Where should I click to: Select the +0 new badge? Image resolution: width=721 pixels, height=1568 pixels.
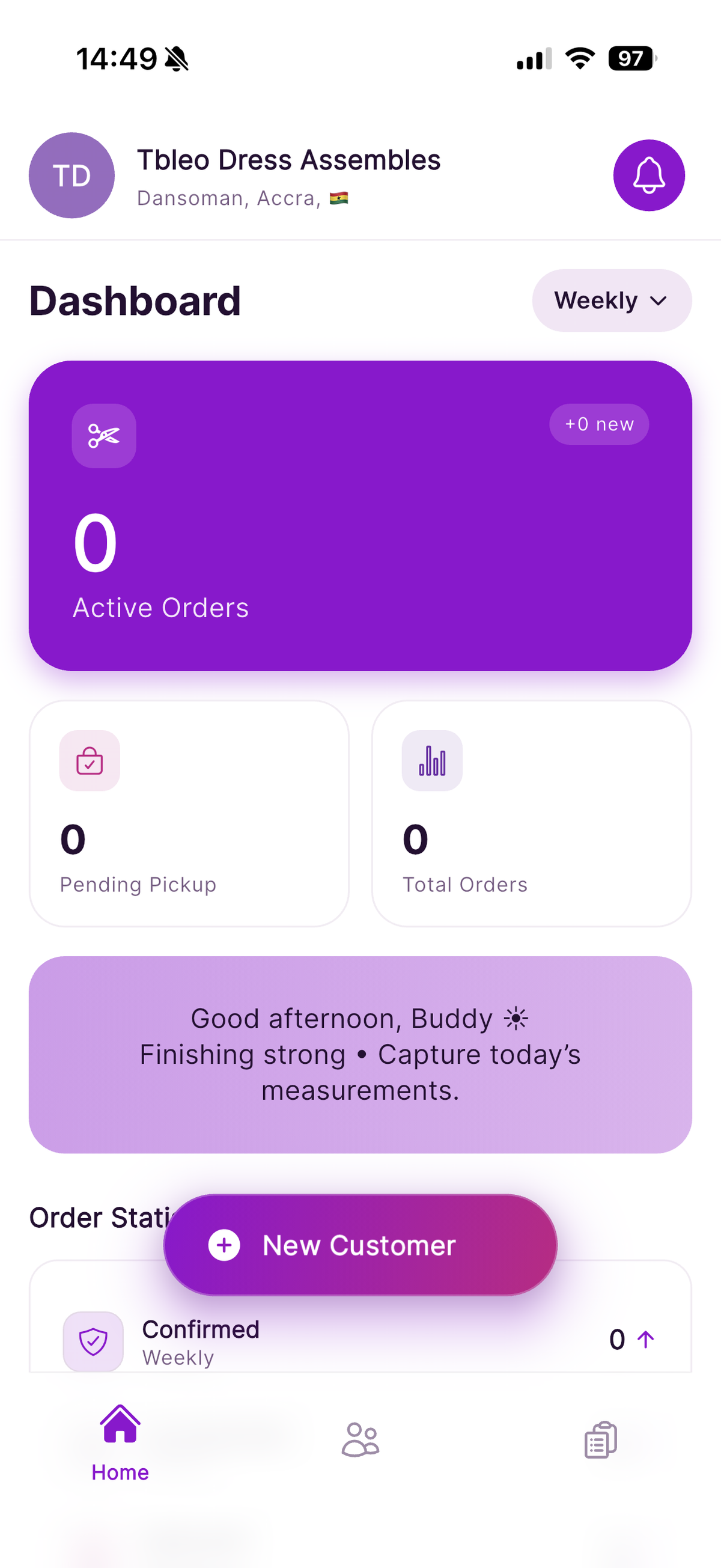click(598, 424)
